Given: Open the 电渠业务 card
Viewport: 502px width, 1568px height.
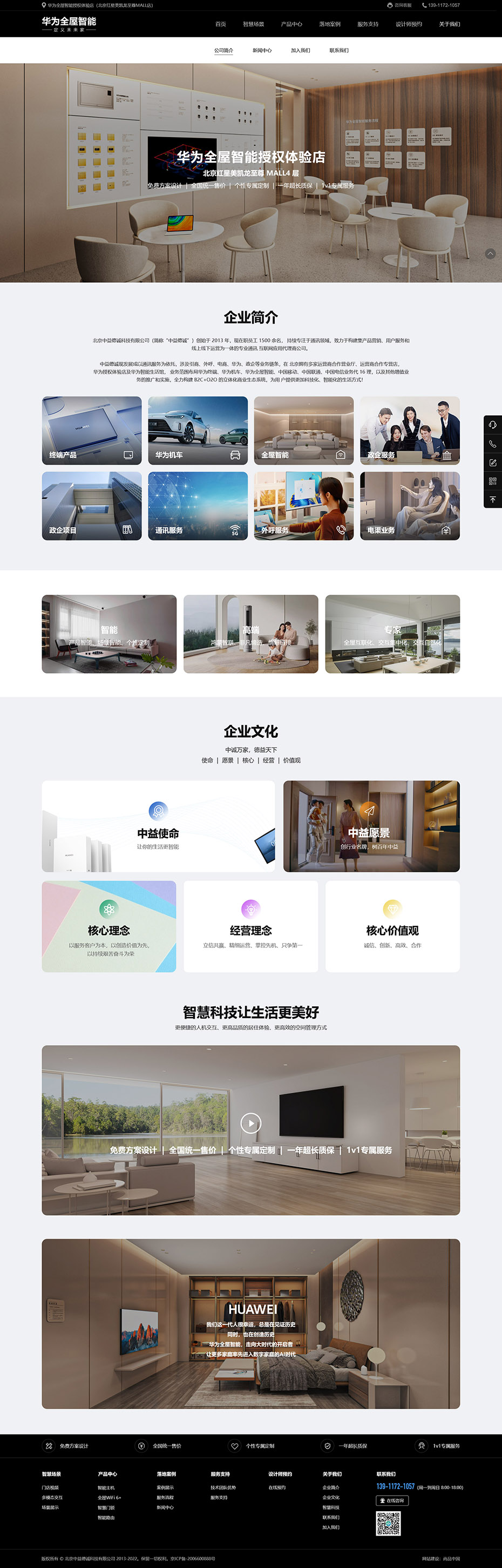Looking at the screenshot, I should [x=410, y=506].
